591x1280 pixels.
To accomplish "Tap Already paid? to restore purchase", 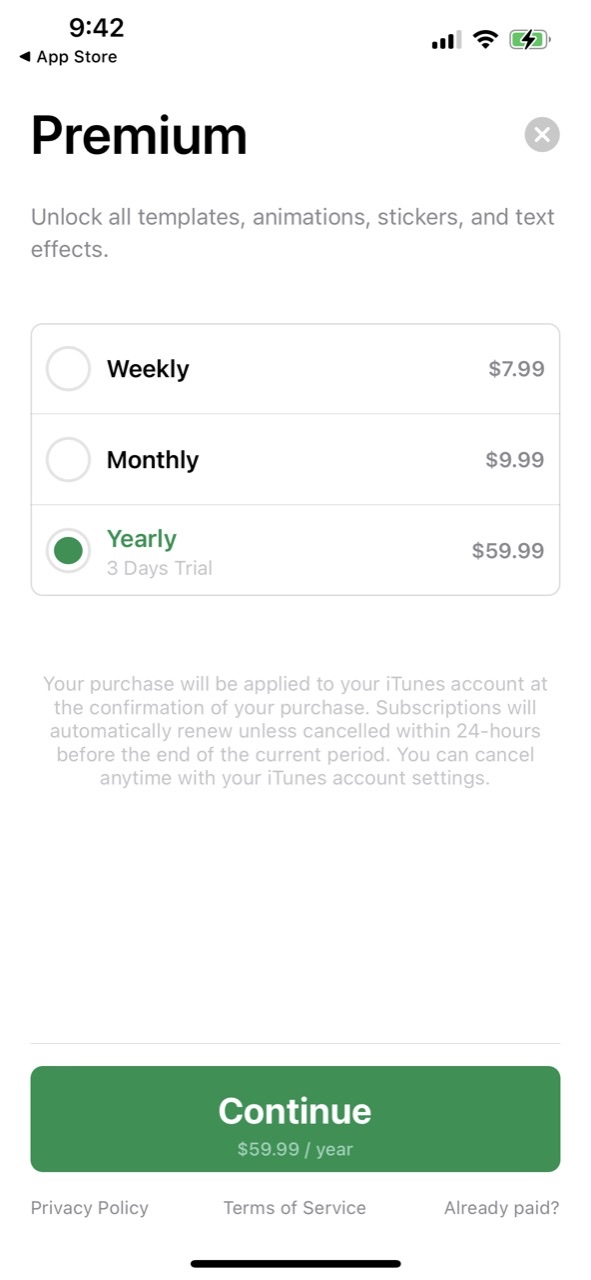I will (x=501, y=1208).
